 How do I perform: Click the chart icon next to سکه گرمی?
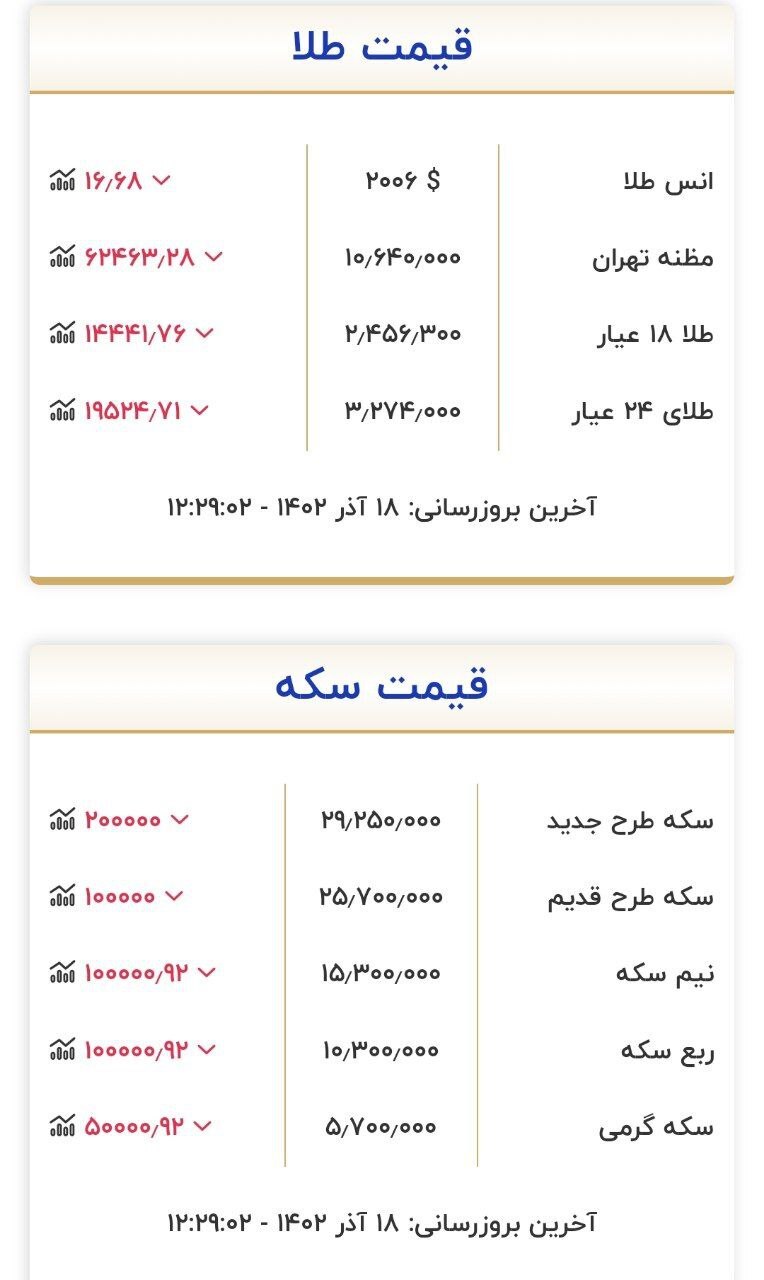tap(62, 1125)
